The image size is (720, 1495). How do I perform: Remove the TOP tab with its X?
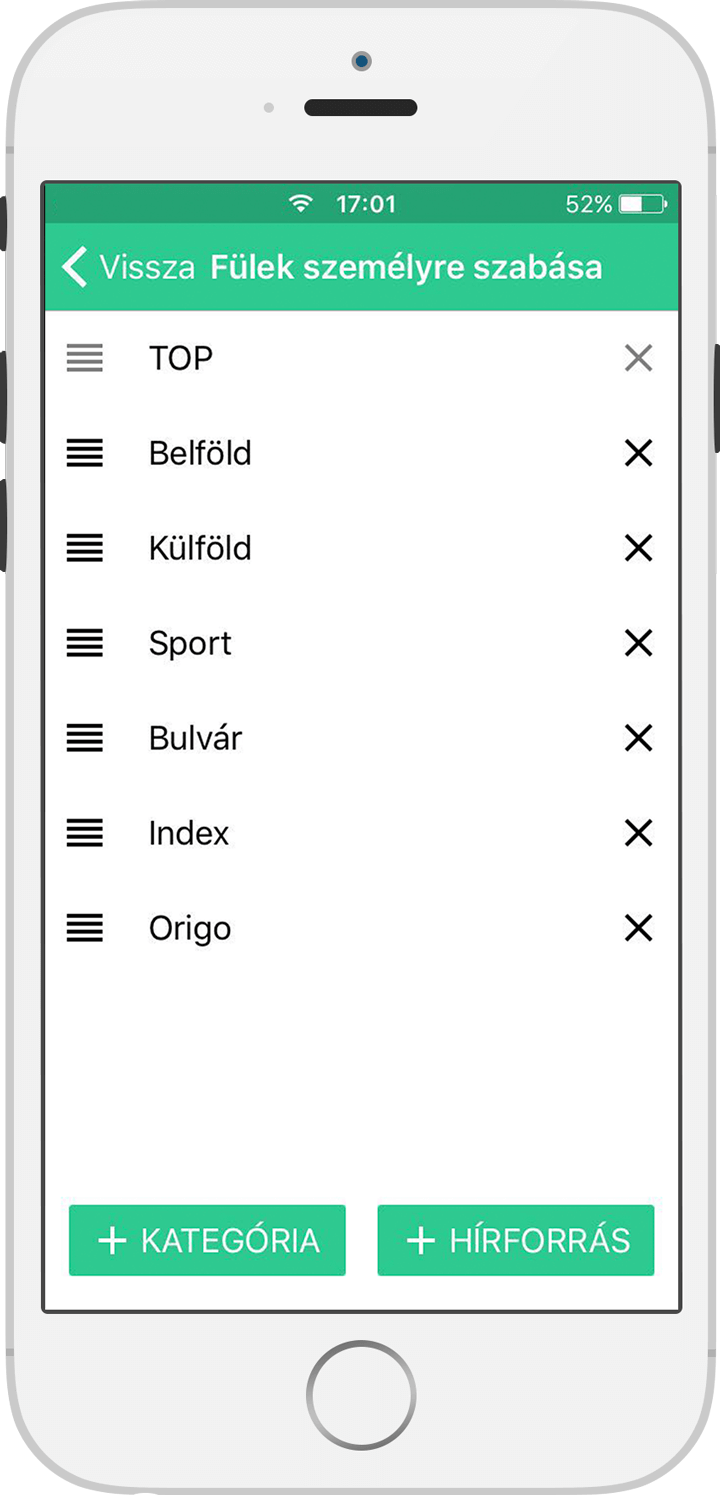[x=638, y=358]
